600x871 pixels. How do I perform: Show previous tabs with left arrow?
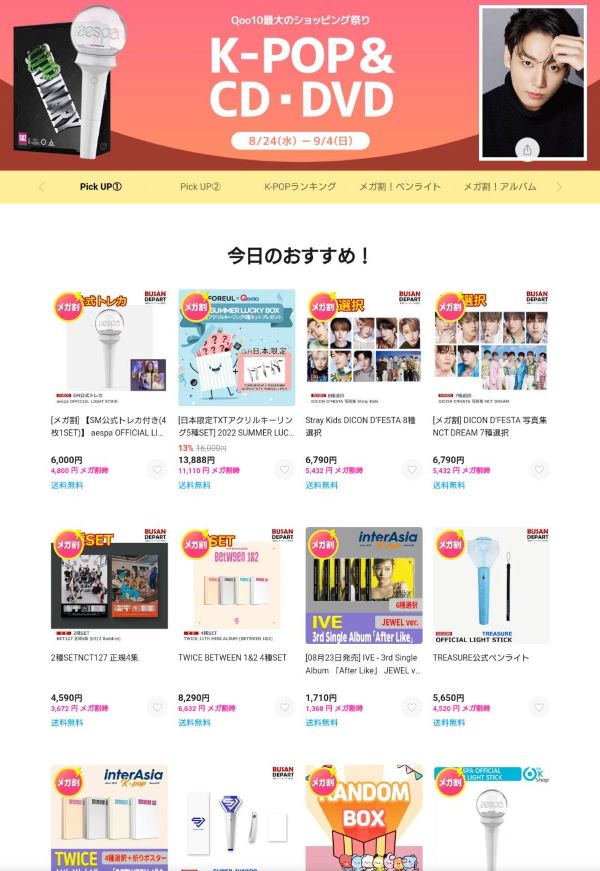tap(41, 187)
